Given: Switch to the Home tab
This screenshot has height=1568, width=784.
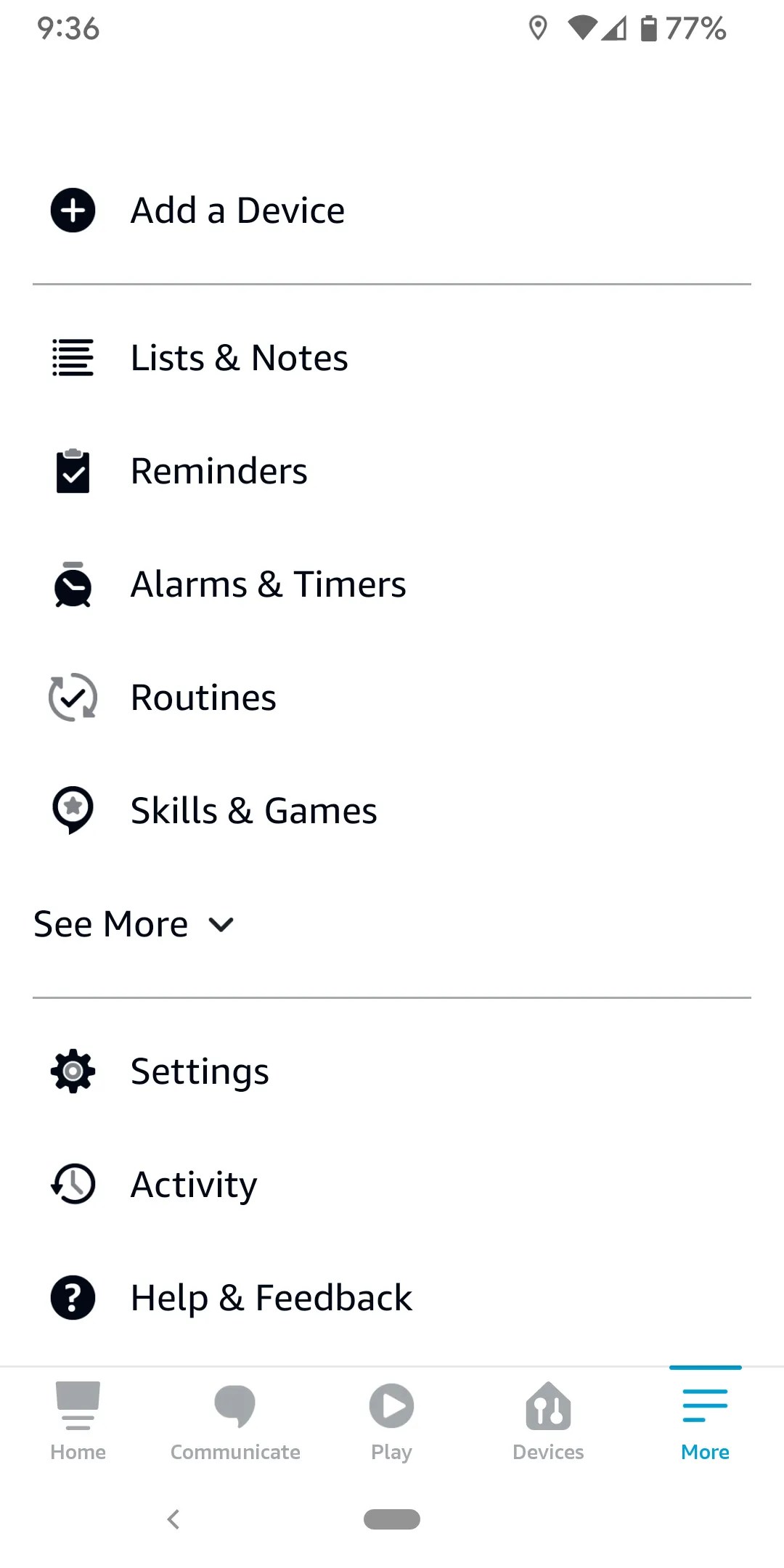Looking at the screenshot, I should point(78,1419).
